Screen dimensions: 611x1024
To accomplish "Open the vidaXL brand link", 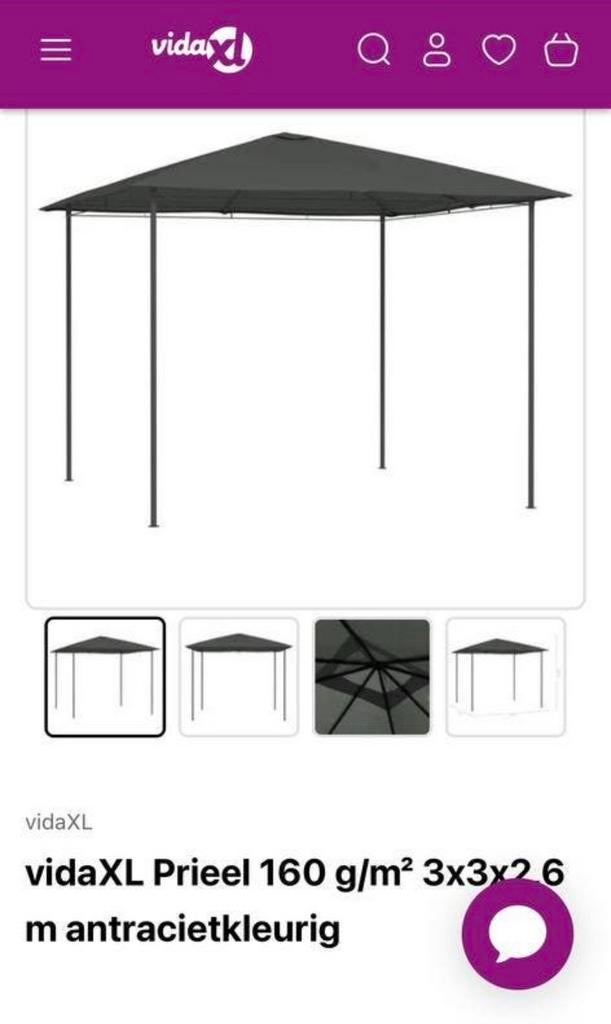I will [x=59, y=823].
